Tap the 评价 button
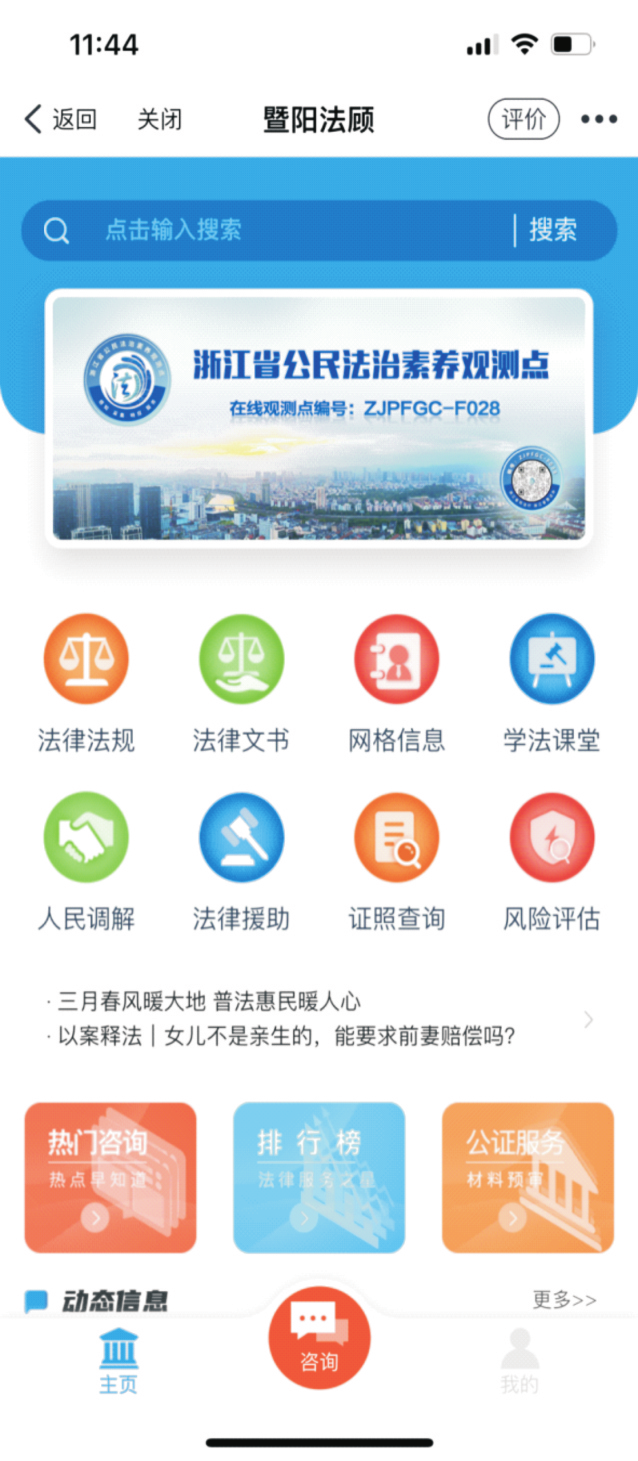 (x=523, y=120)
